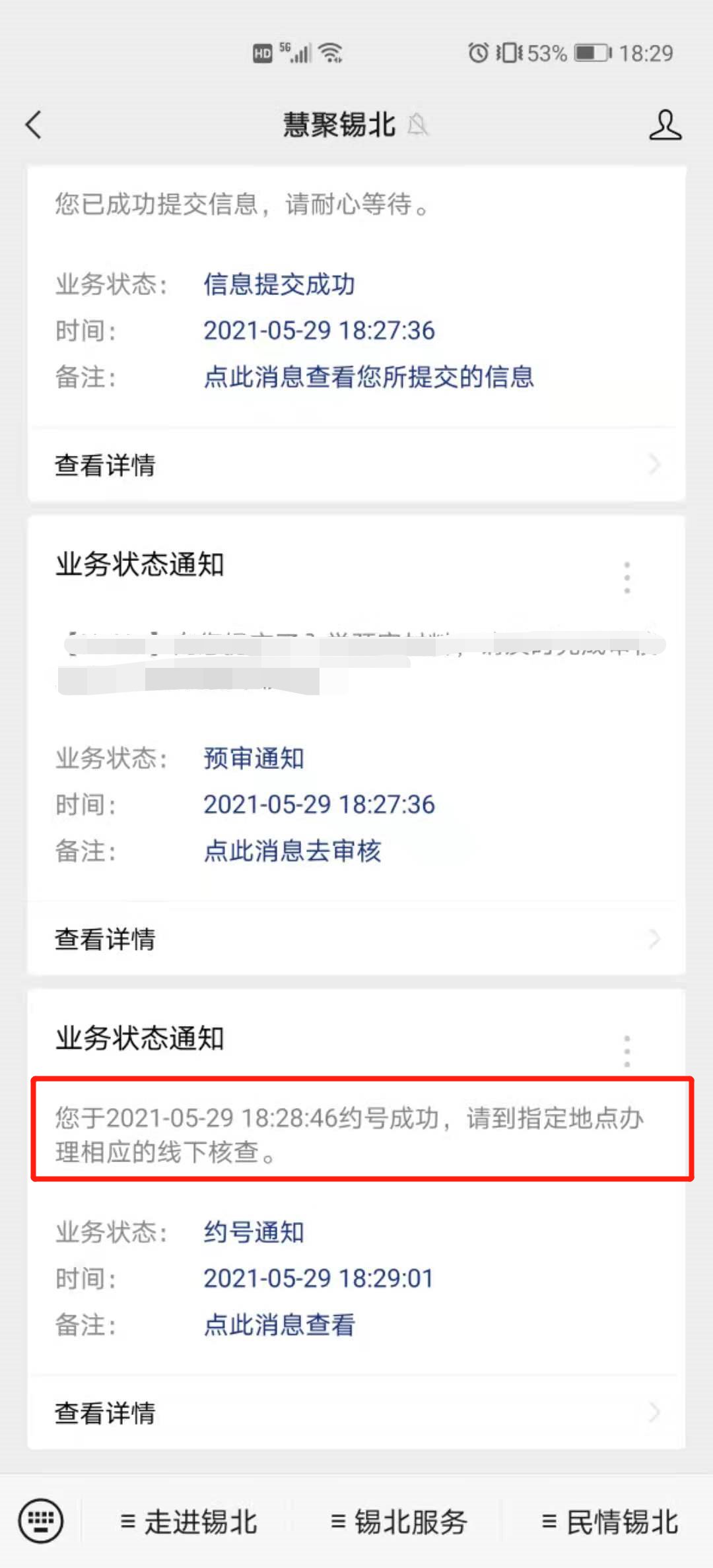Expand the 民情锡北 menu
The height and width of the screenshot is (1568, 713).
pos(609,1522)
